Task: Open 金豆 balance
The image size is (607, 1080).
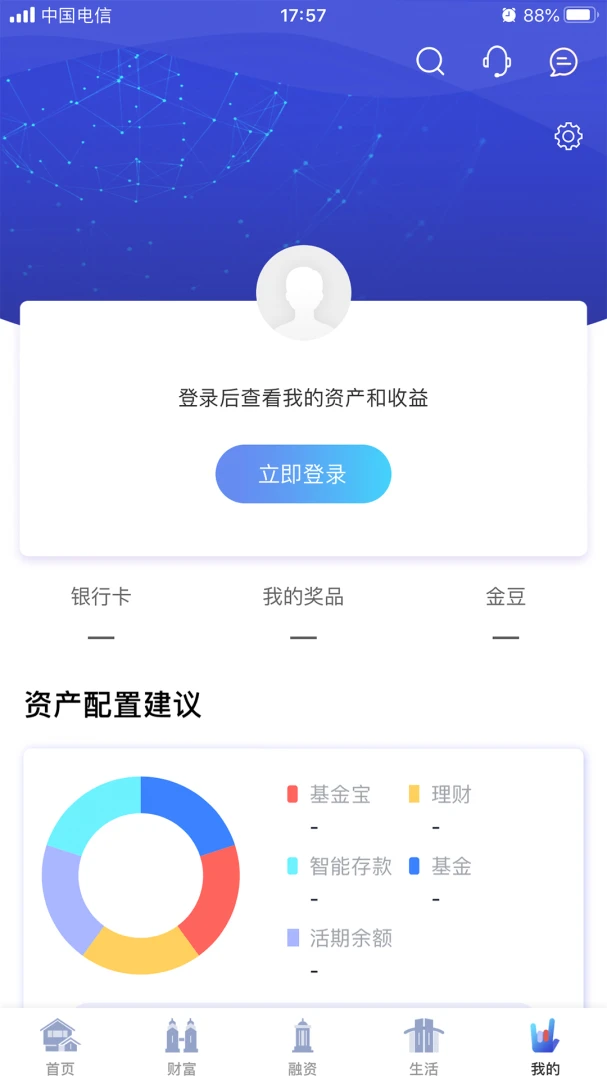Action: [x=506, y=613]
